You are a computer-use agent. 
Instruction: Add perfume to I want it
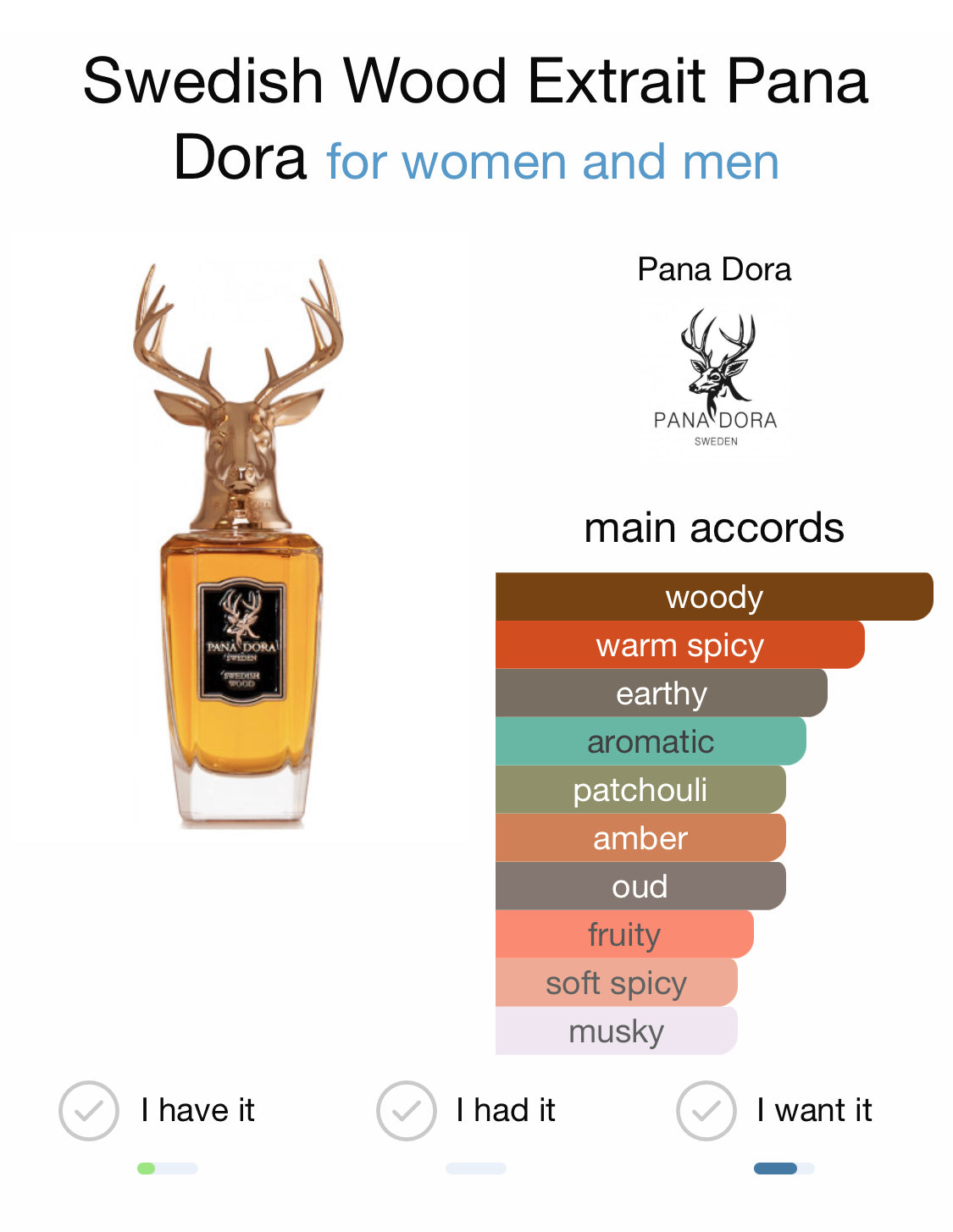pyautogui.click(x=706, y=1110)
